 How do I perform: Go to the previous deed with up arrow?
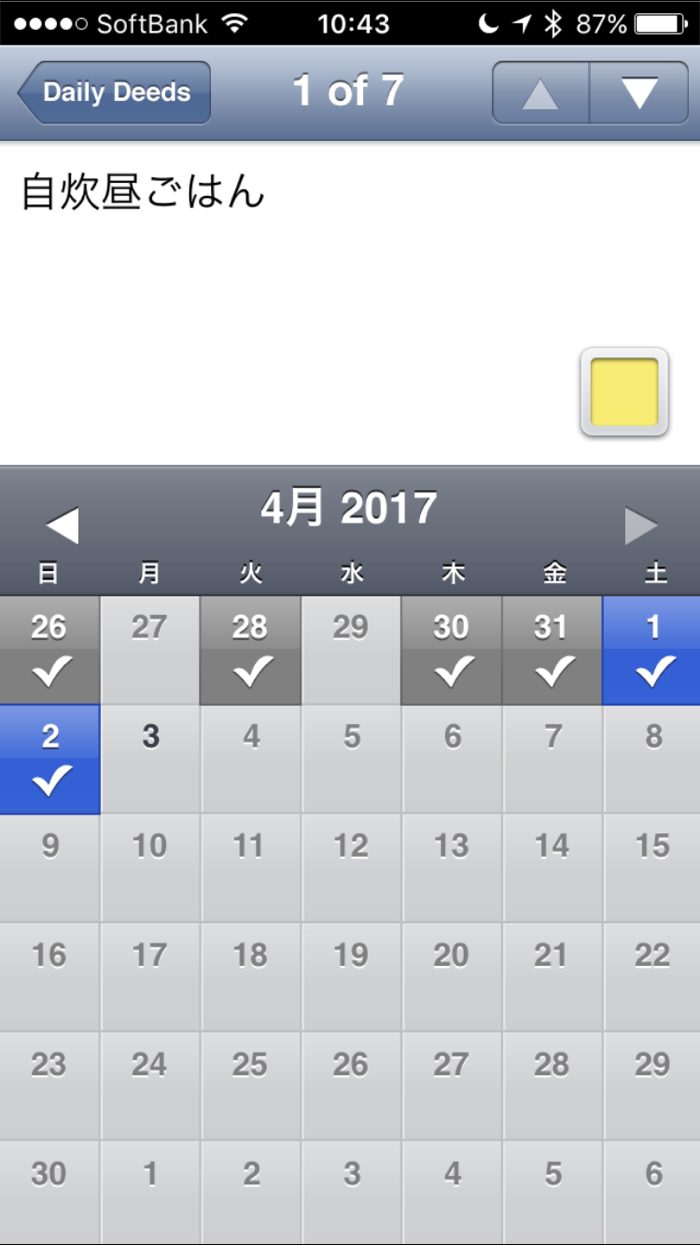540,93
